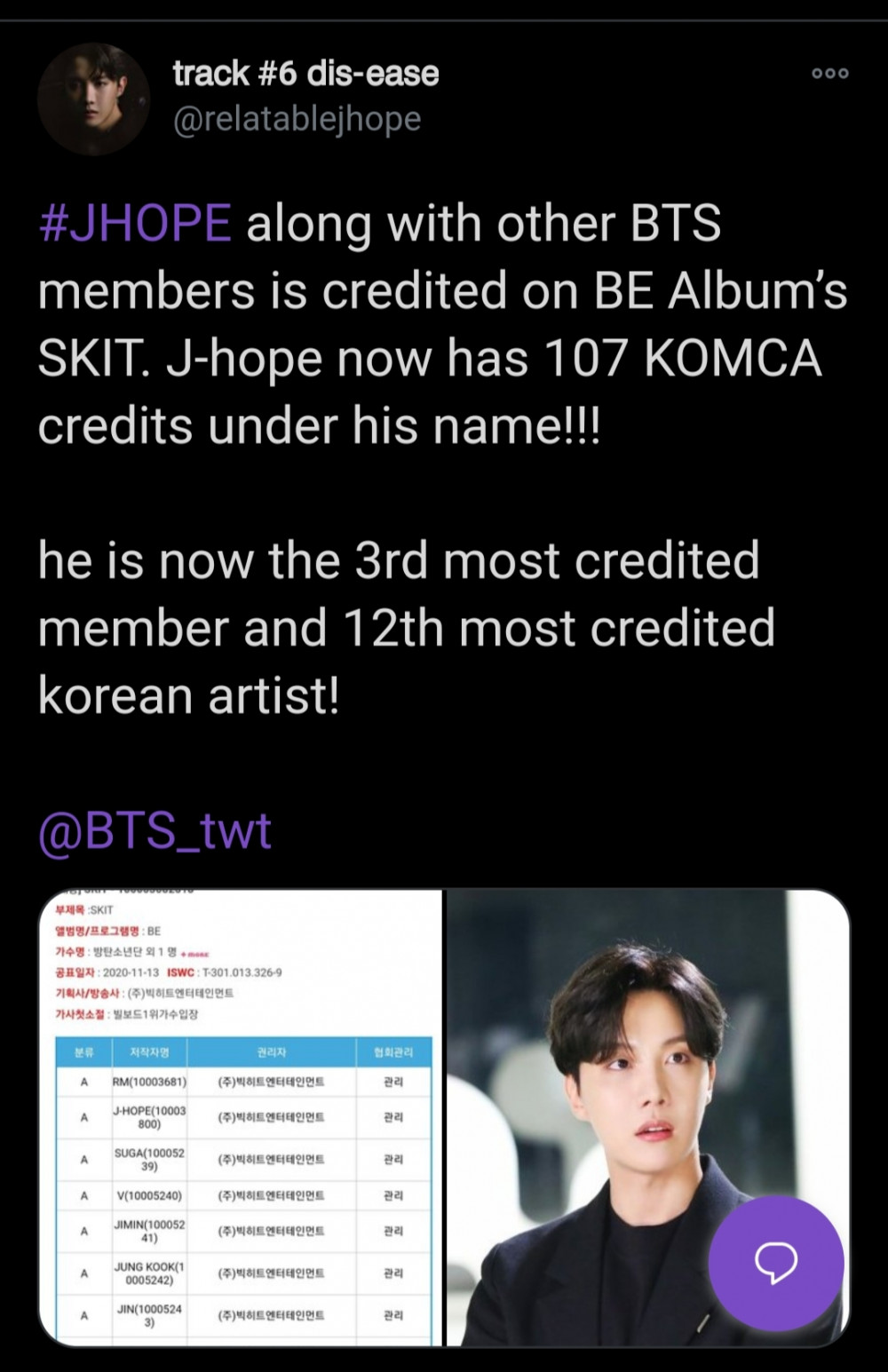The image size is (888, 1372).
Task: Open the @BTS_twt mention
Action: pos(155,831)
